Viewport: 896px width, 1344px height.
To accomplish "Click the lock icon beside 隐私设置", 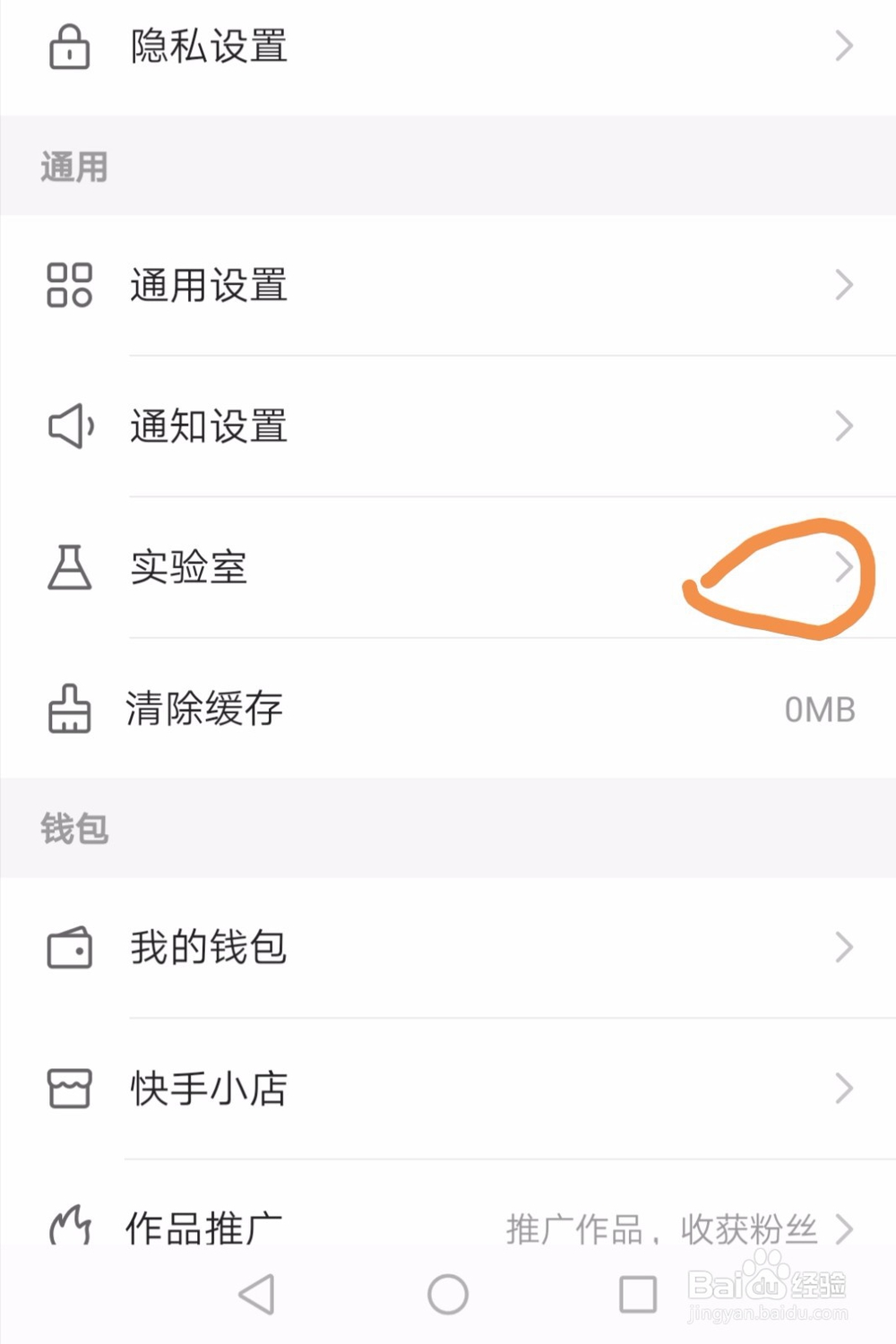I will point(69,47).
